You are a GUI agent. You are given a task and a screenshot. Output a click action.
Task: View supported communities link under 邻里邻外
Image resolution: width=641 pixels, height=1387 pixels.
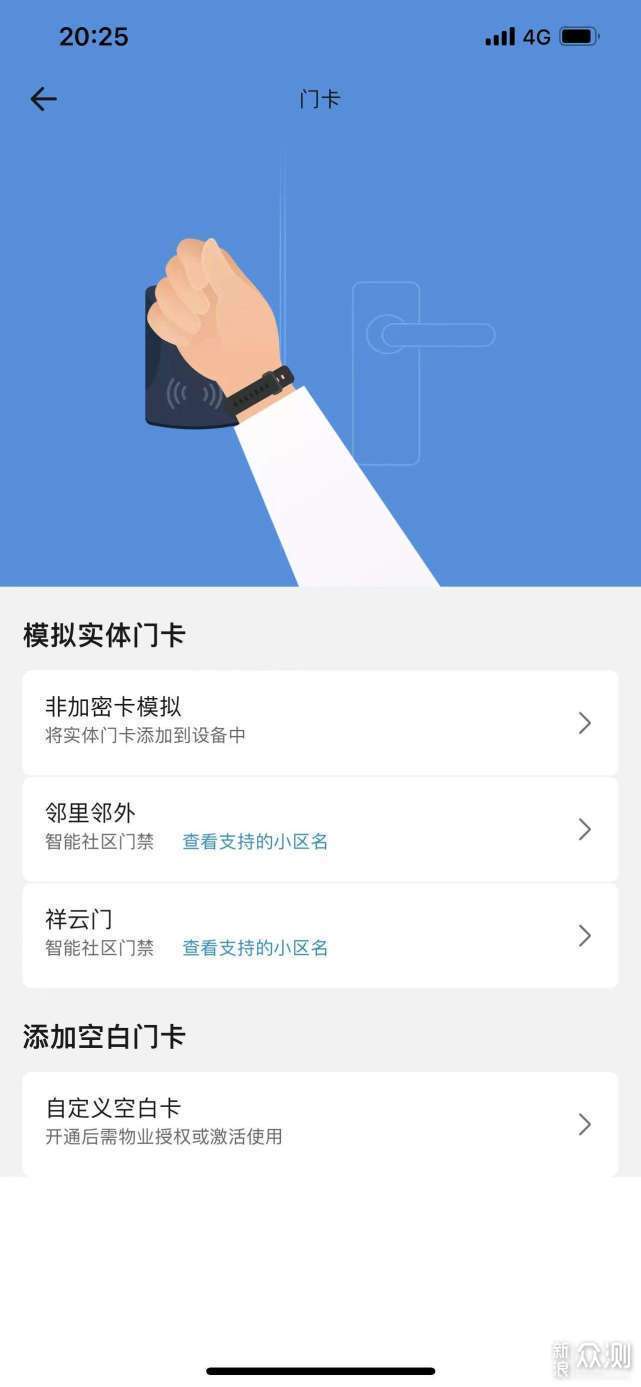(255, 842)
